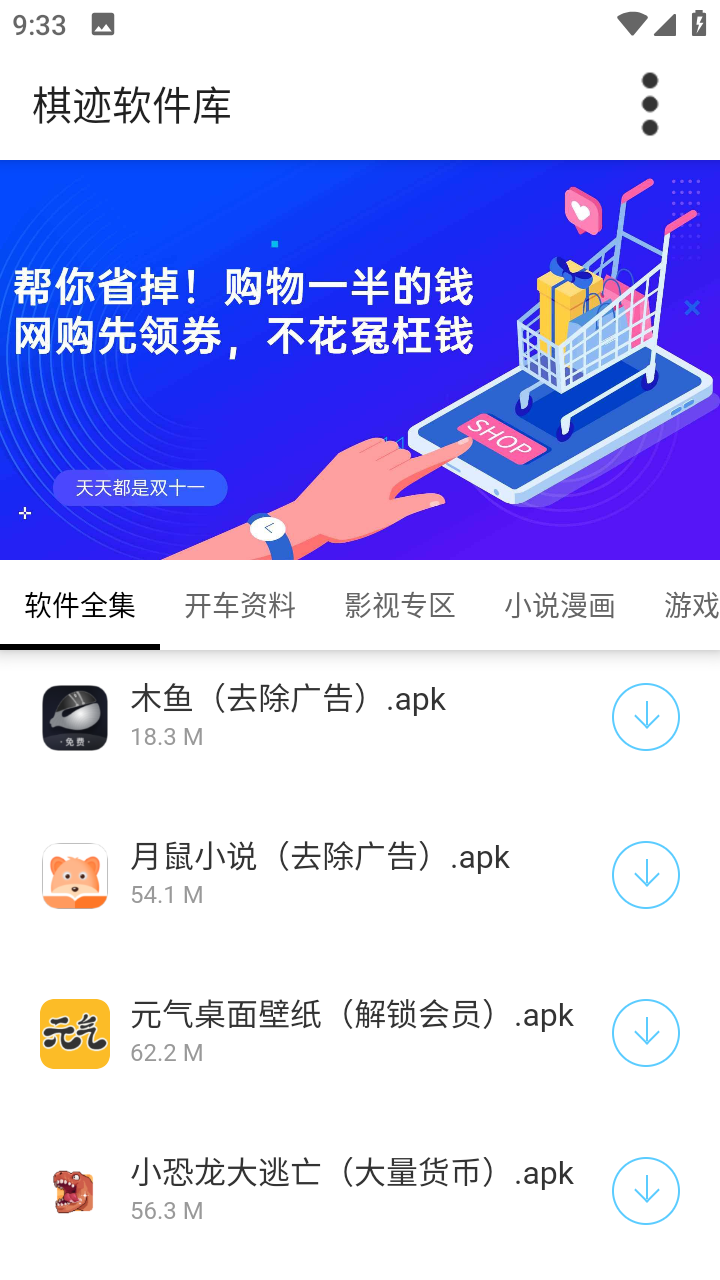Tap the 月鼠小说 fox app icon
This screenshot has height=1280, width=720.
(74, 875)
